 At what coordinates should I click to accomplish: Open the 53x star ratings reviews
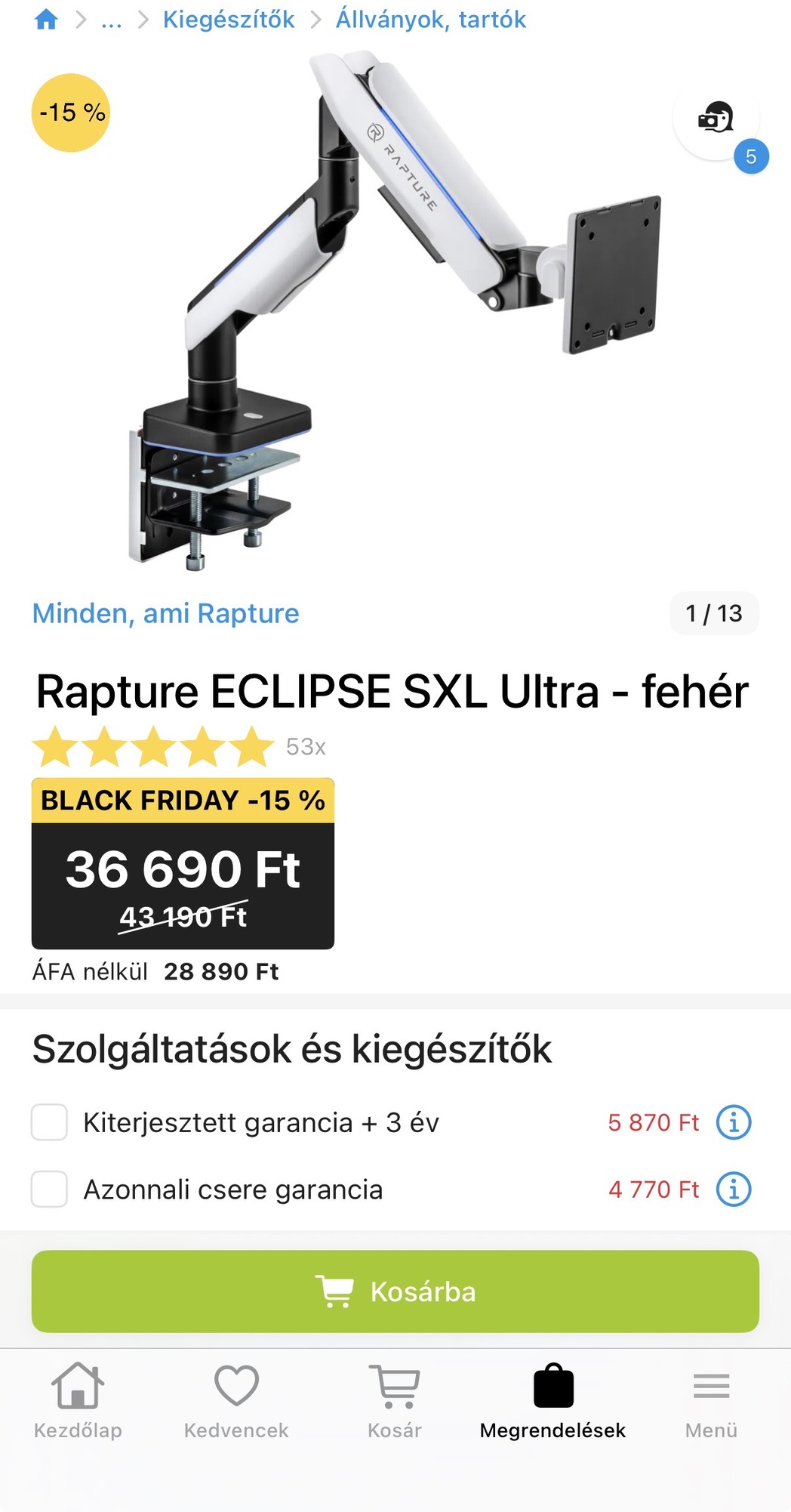(x=179, y=747)
